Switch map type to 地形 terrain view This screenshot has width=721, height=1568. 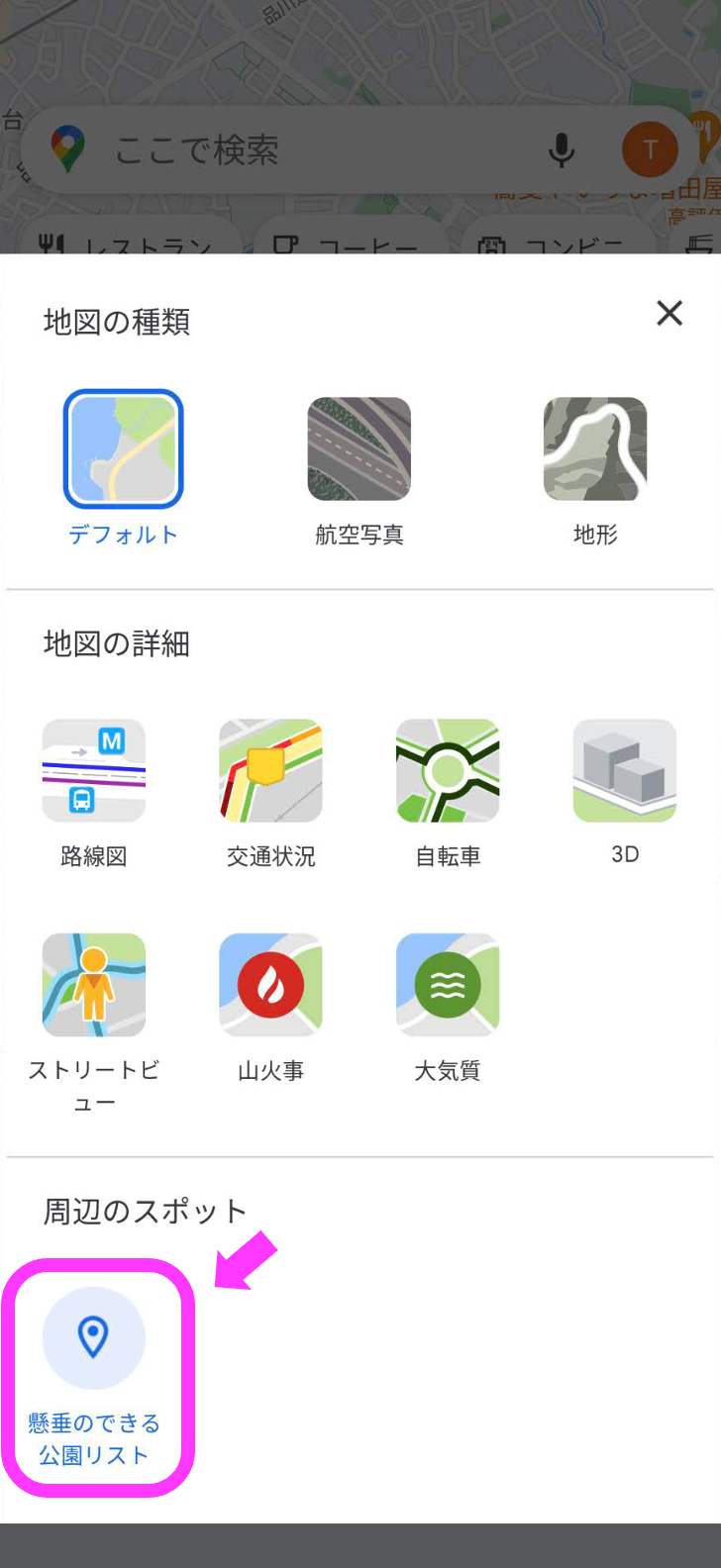pyautogui.click(x=594, y=448)
